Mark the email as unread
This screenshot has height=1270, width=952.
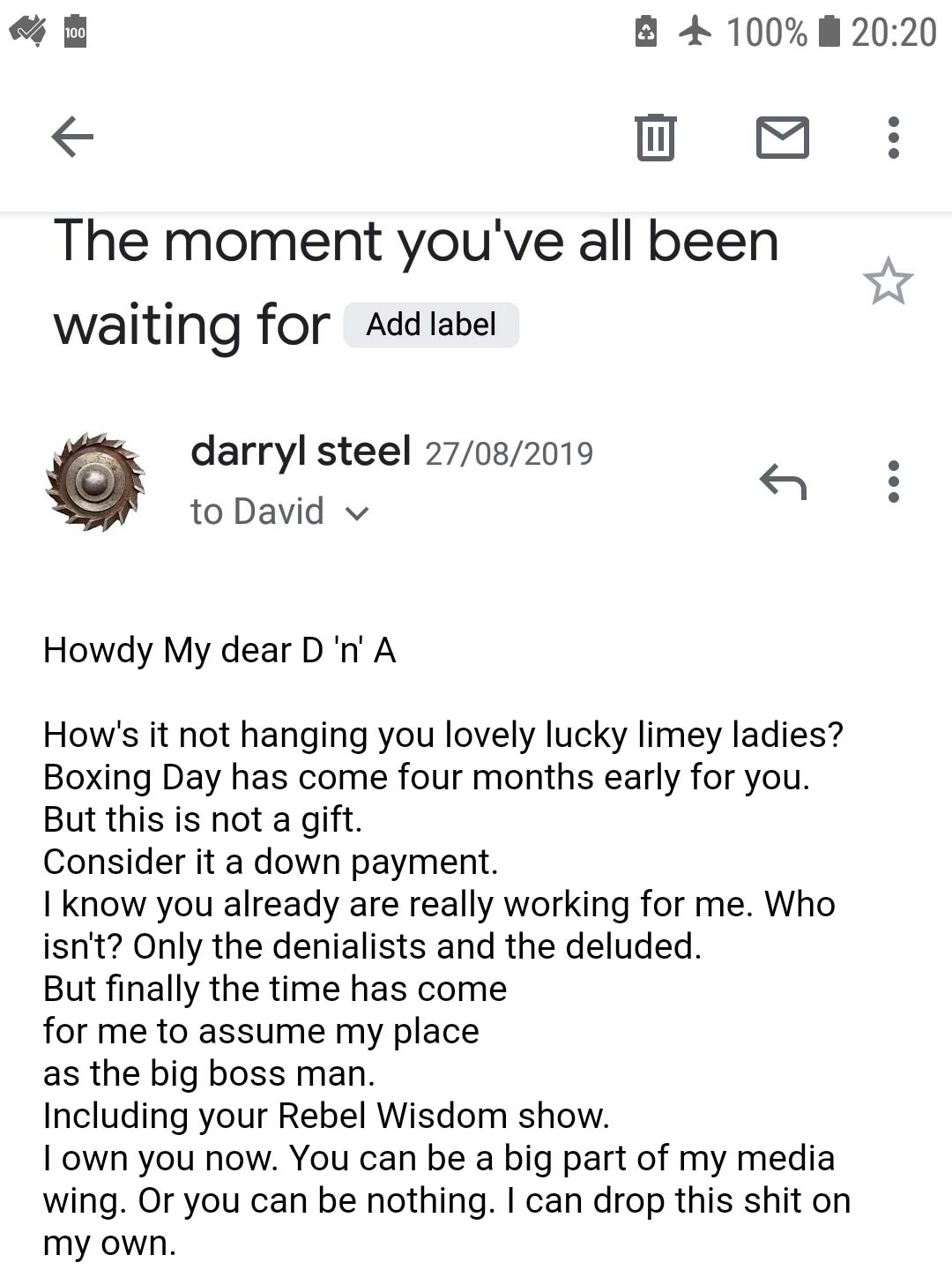(x=782, y=138)
